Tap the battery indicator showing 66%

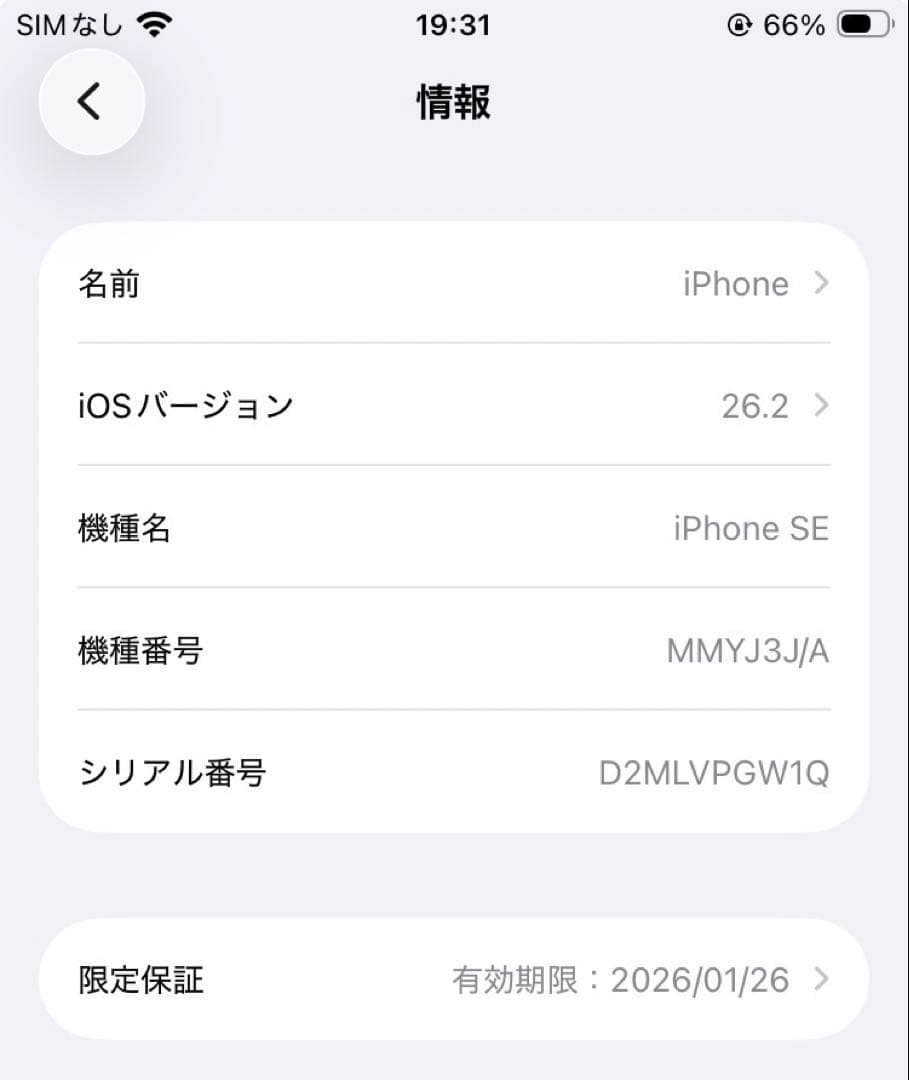pos(859,25)
